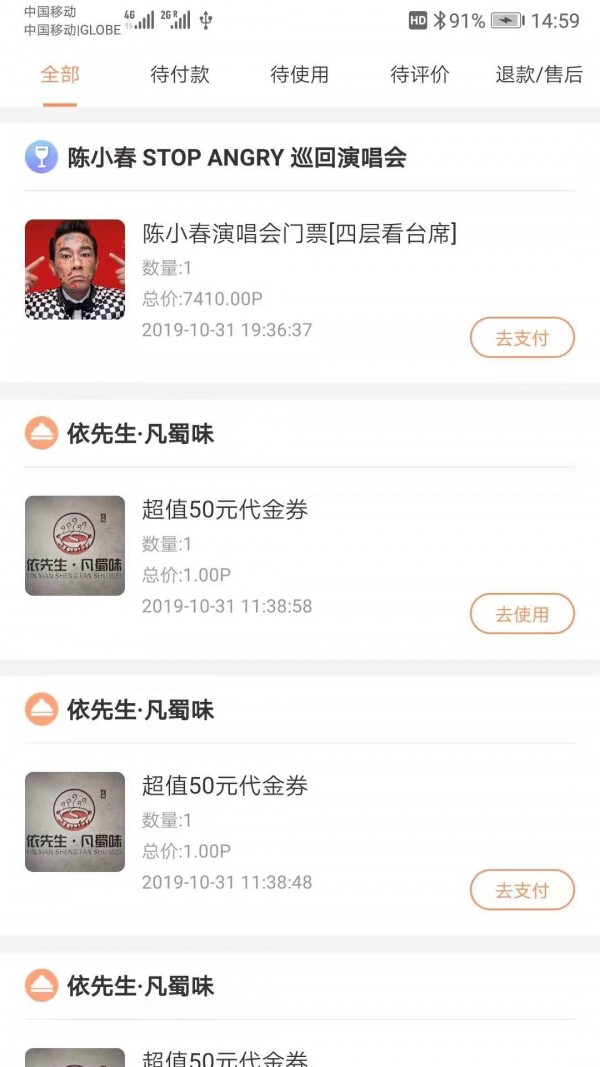Open the 待使用 tab
This screenshot has width=600, height=1067.
tap(300, 75)
